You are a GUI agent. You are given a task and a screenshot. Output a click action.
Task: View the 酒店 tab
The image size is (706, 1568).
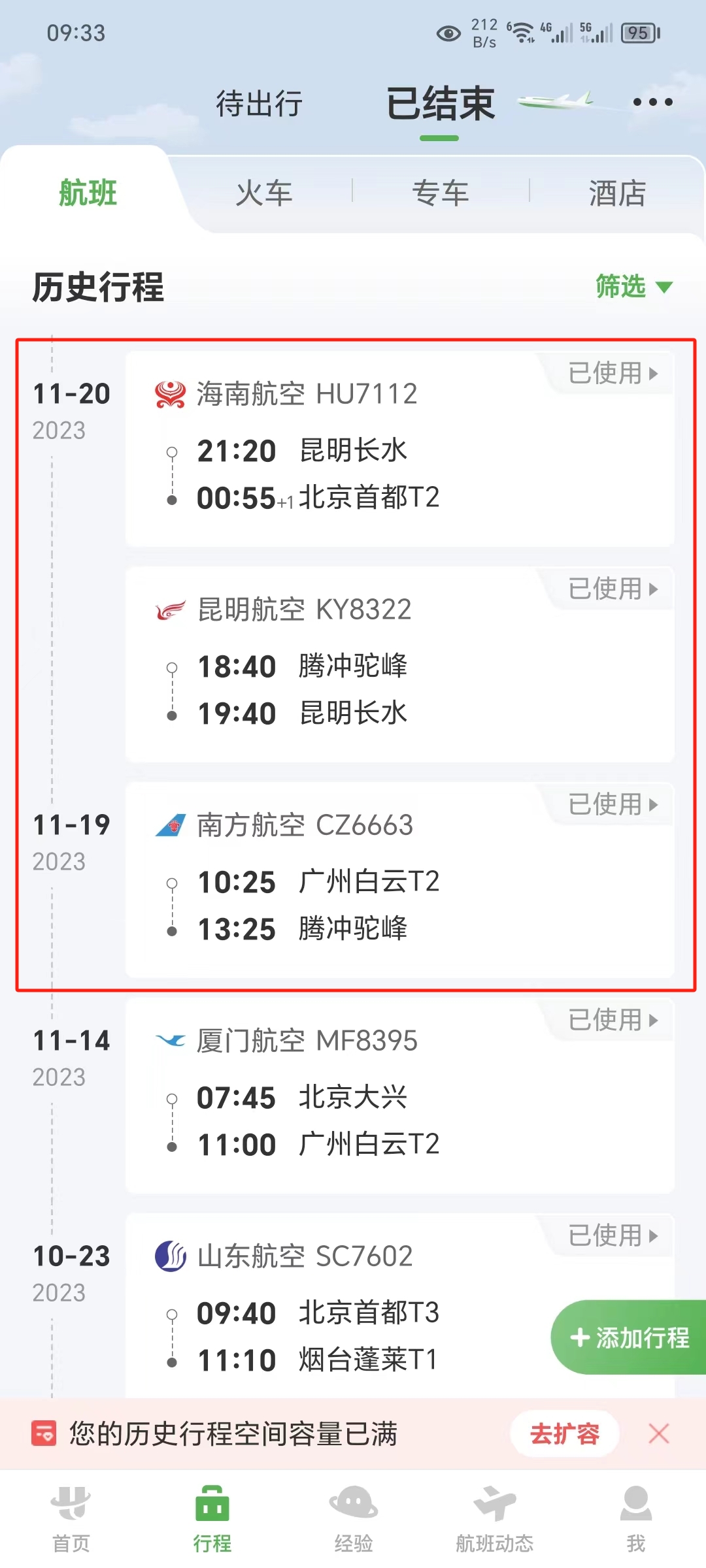[x=617, y=193]
